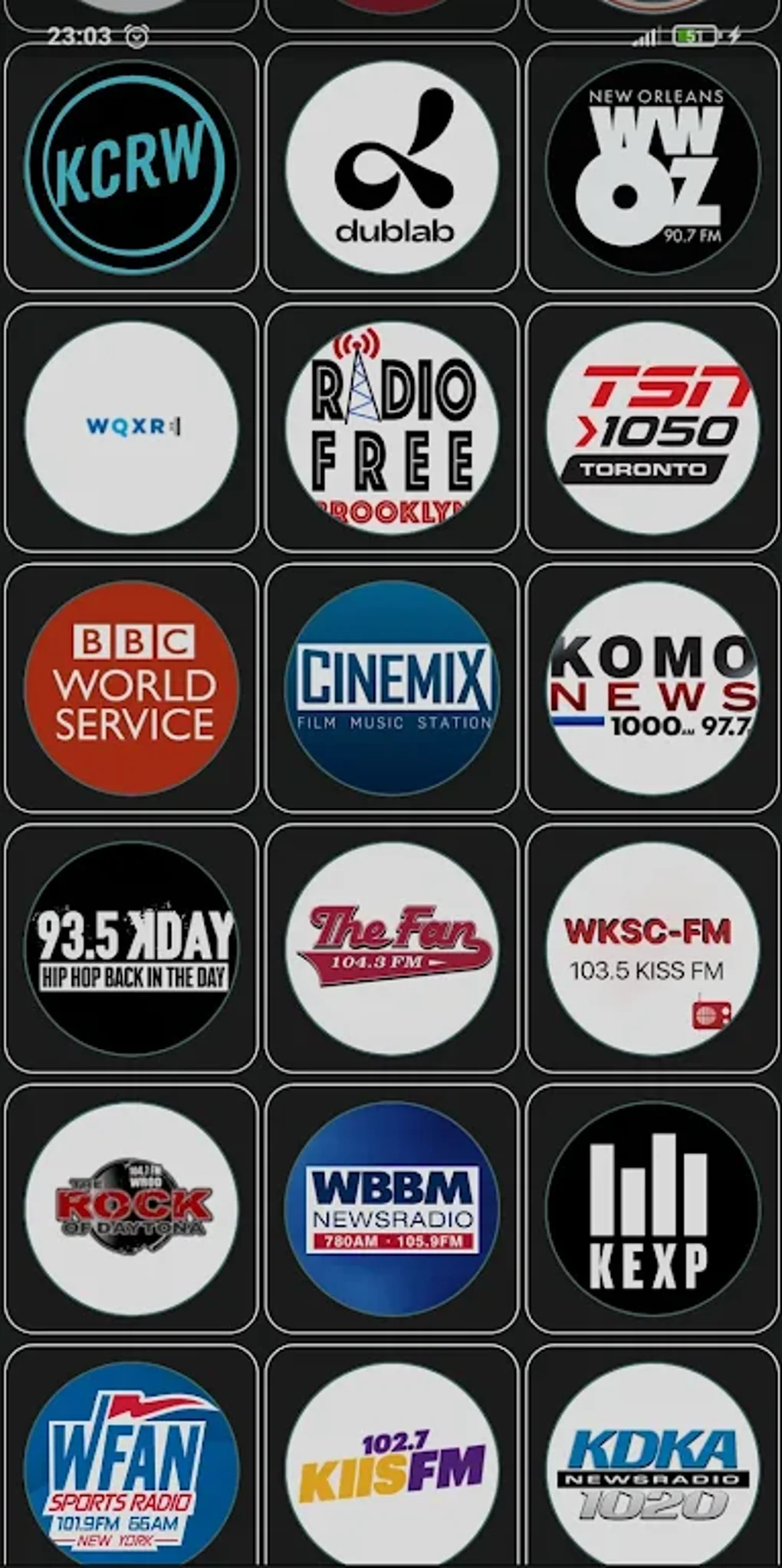Tune in to Radio Free Brooklyn
The height and width of the screenshot is (1568, 782).
point(392,427)
